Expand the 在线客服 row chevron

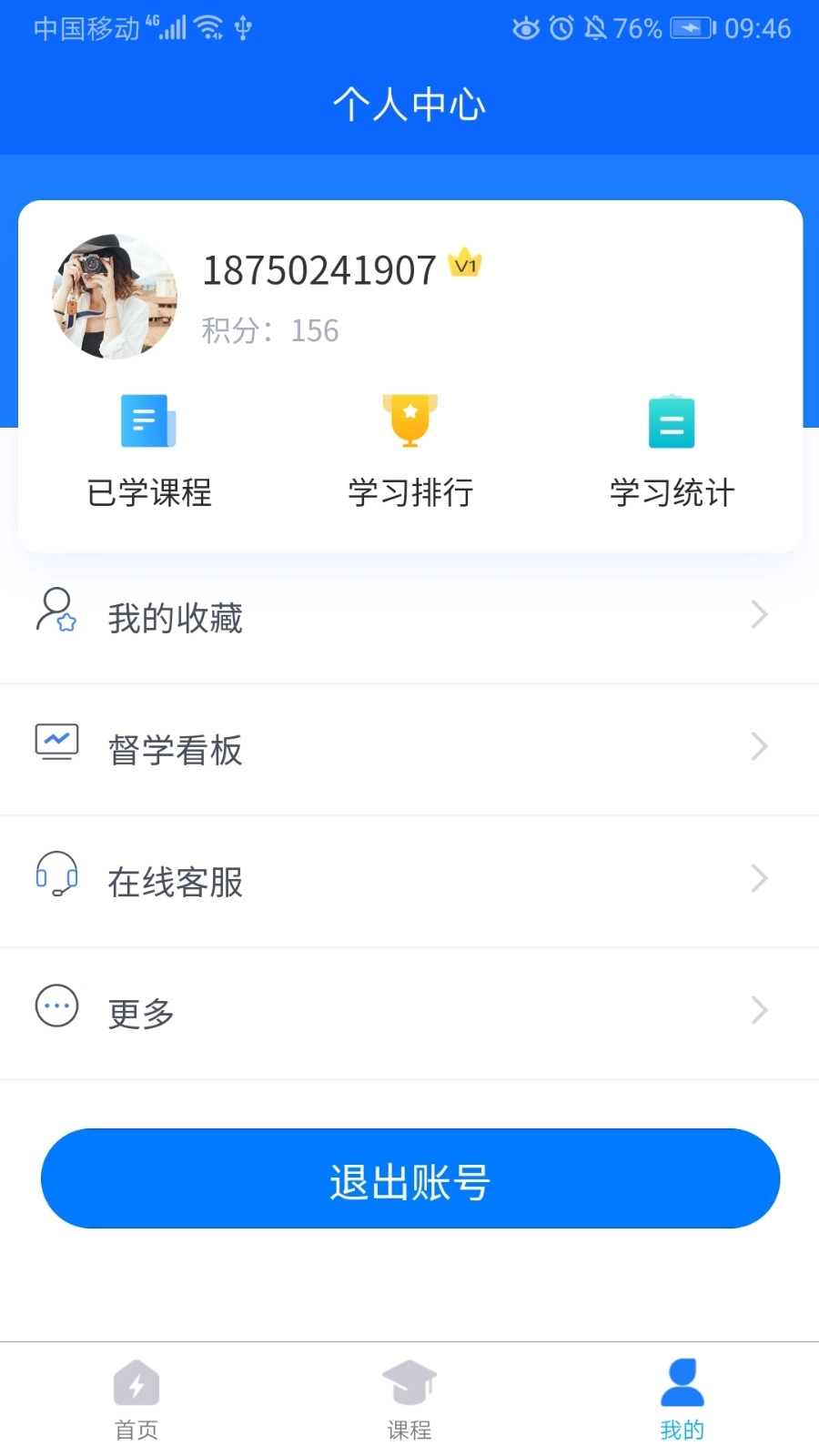(760, 878)
